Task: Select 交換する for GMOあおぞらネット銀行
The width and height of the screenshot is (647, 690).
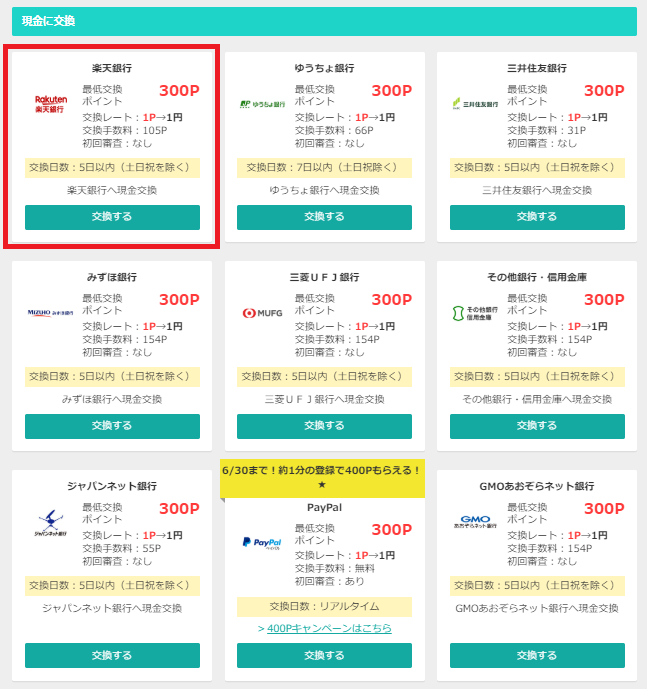Action: tap(537, 656)
